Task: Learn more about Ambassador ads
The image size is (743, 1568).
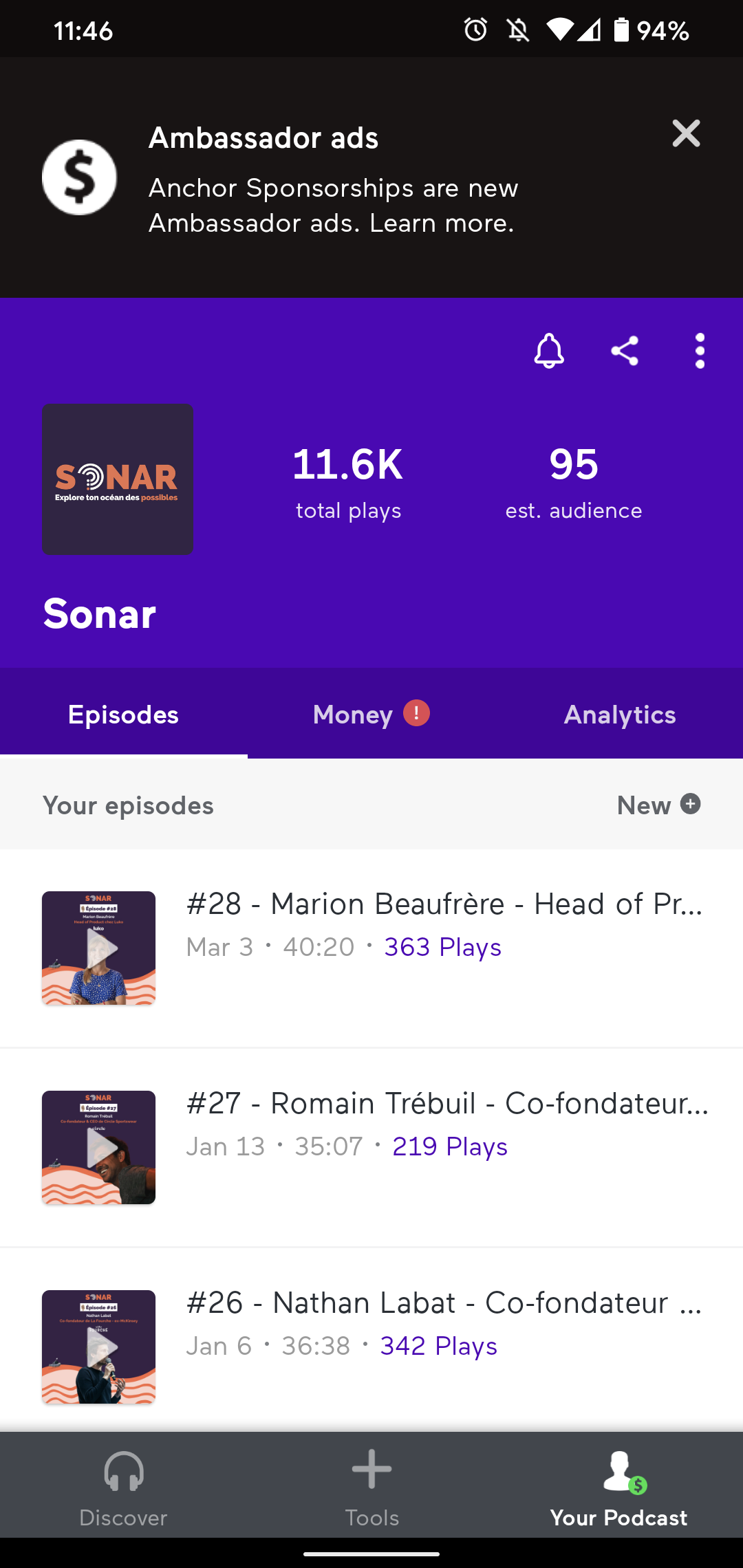Action: (333, 206)
